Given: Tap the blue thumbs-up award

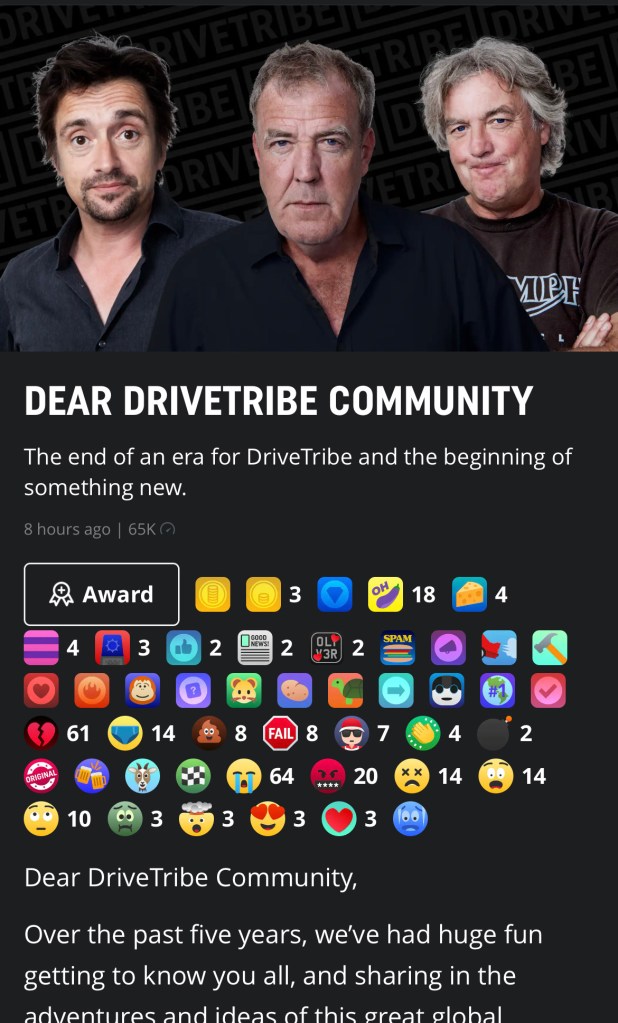Looking at the screenshot, I should tap(184, 647).
